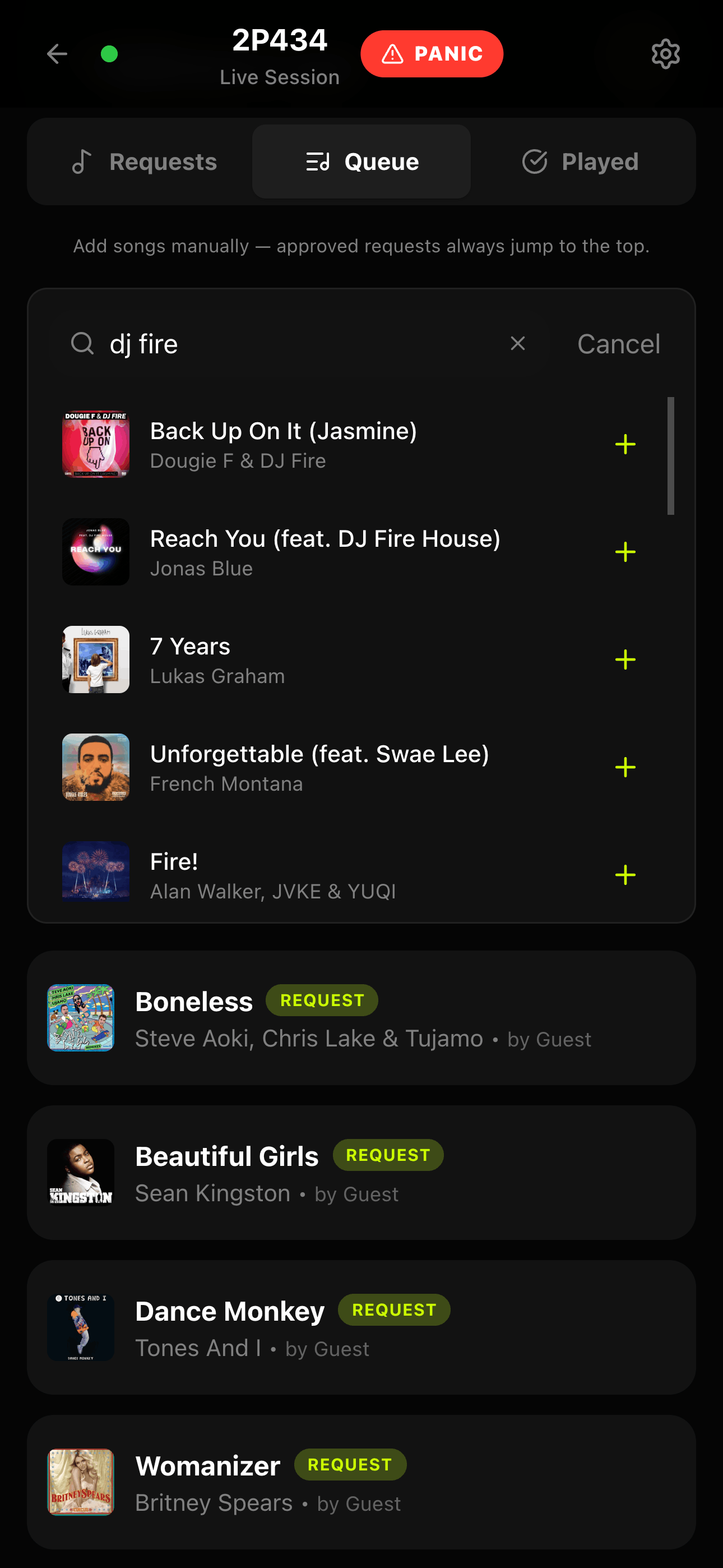This screenshot has height=1568, width=723.
Task: Open the Womanizer request card
Action: coord(361,1482)
